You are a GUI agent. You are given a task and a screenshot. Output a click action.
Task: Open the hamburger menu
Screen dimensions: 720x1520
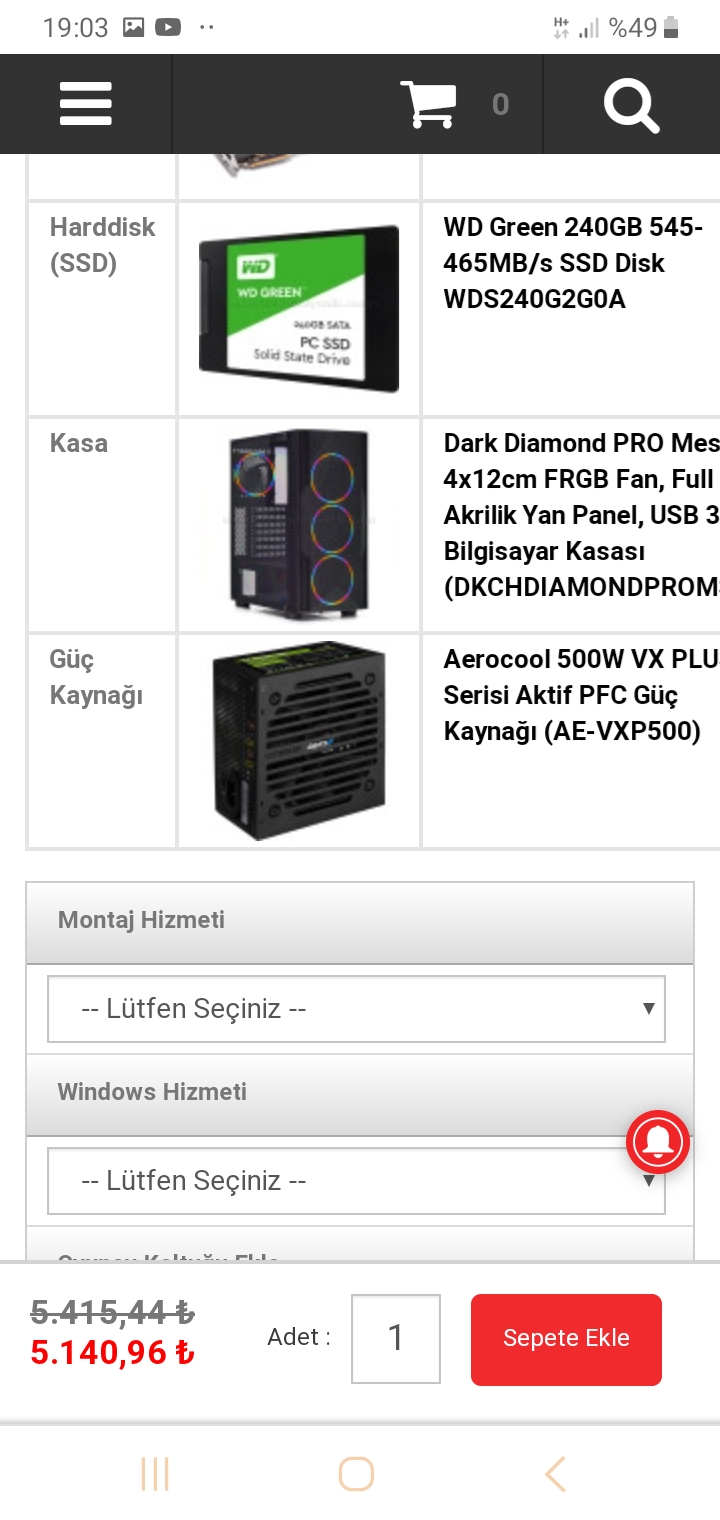(x=85, y=104)
